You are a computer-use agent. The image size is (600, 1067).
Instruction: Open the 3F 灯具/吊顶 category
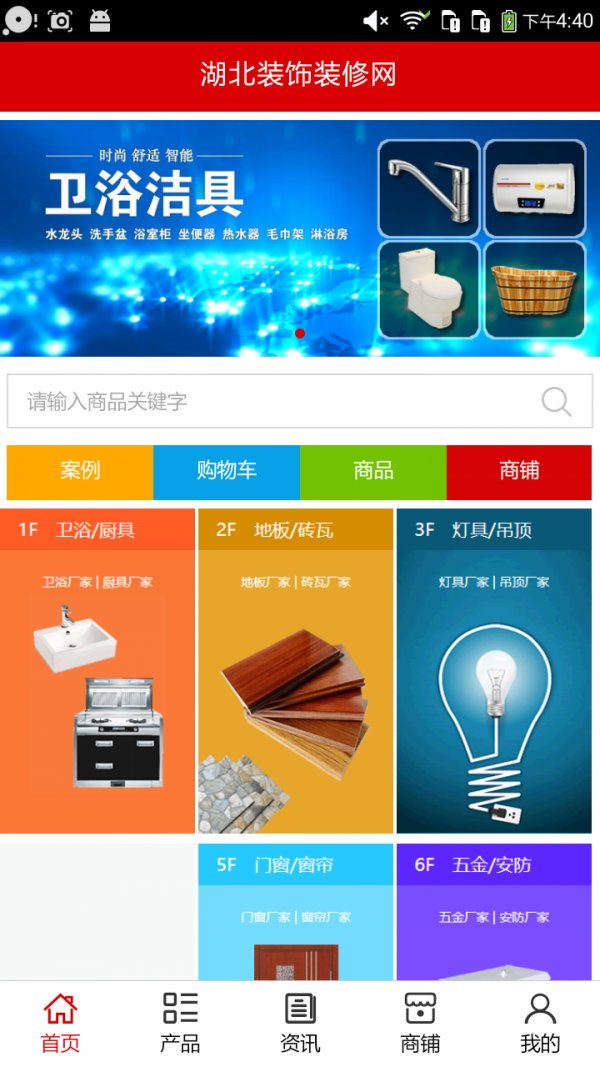coord(494,670)
